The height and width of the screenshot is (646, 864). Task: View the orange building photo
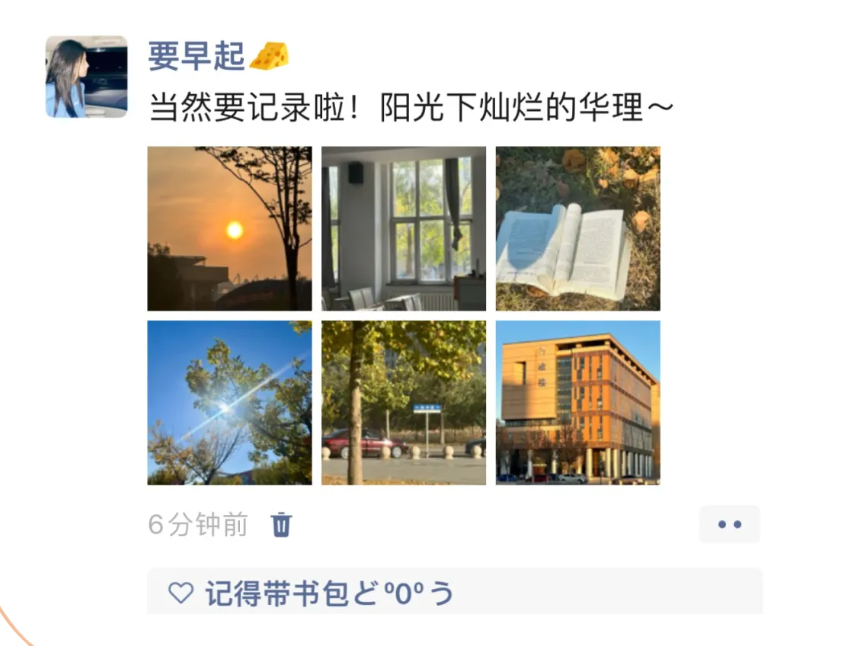[x=577, y=403]
